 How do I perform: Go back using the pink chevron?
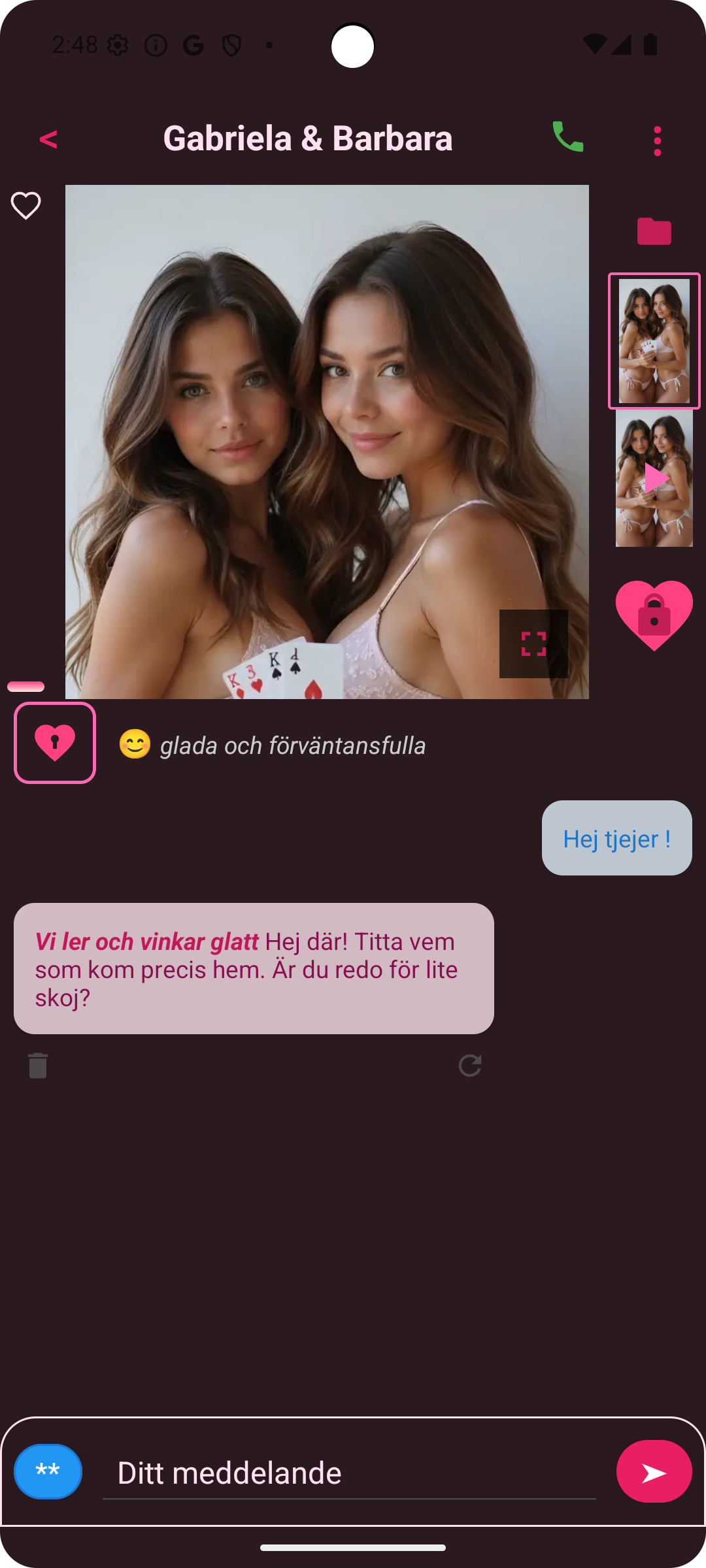[x=48, y=139]
